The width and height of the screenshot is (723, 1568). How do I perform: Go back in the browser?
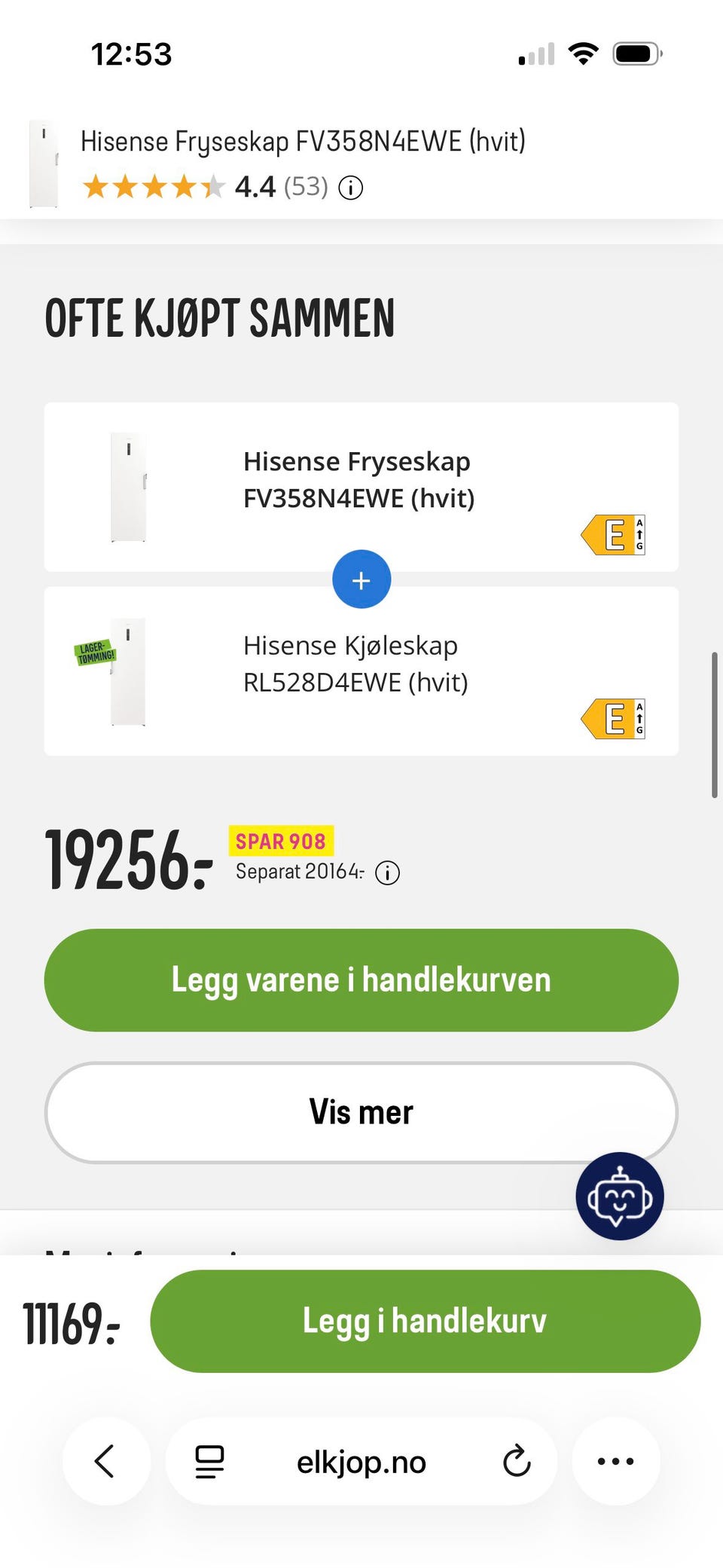coord(105,1461)
